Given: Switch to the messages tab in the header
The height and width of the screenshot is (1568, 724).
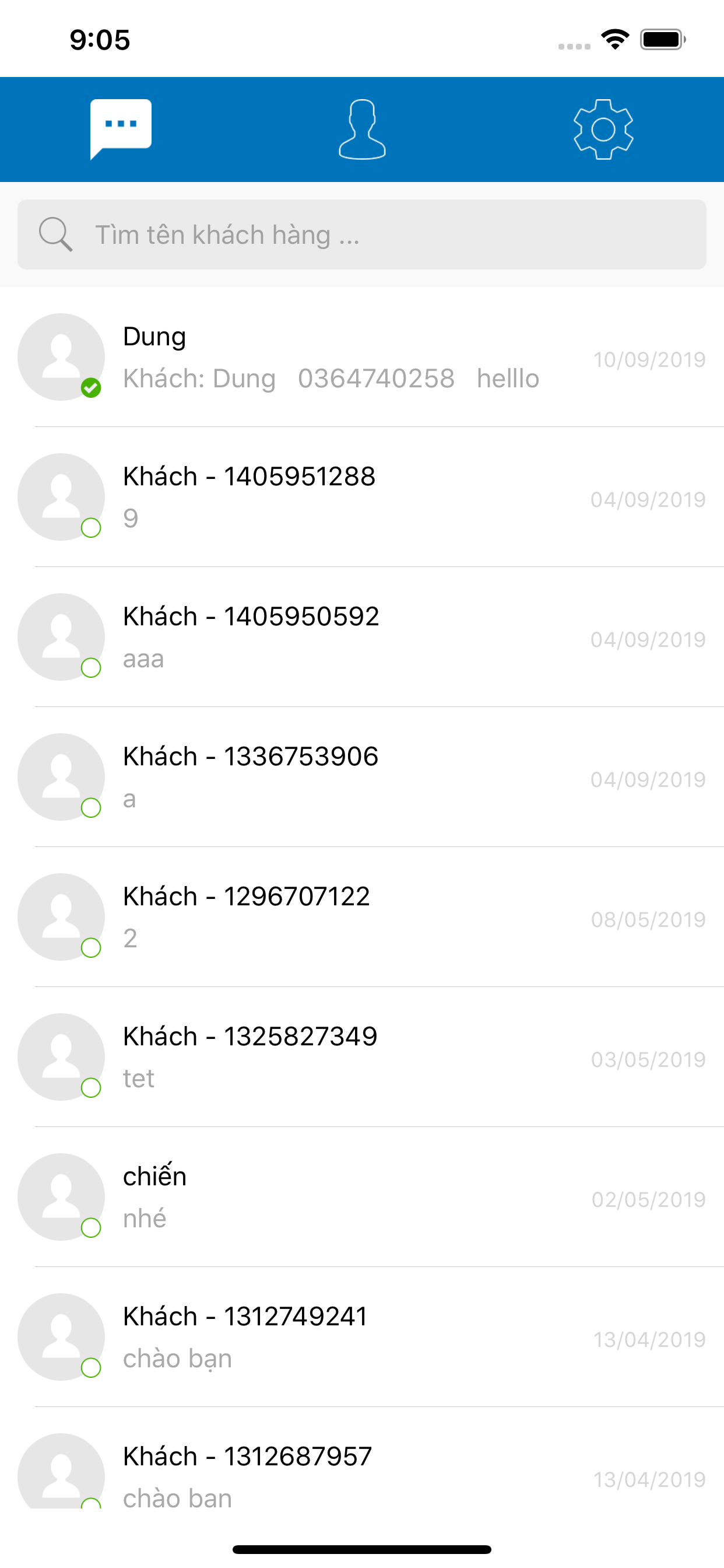Looking at the screenshot, I should (120, 128).
